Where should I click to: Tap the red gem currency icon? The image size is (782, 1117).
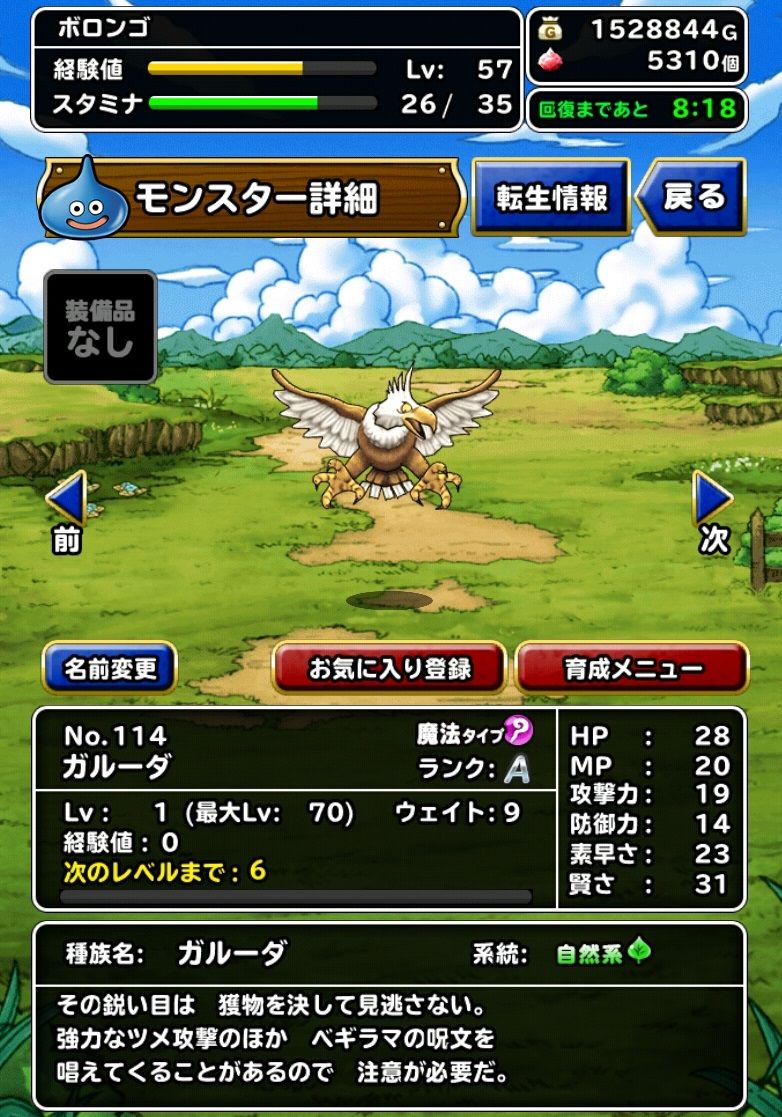(x=550, y=62)
